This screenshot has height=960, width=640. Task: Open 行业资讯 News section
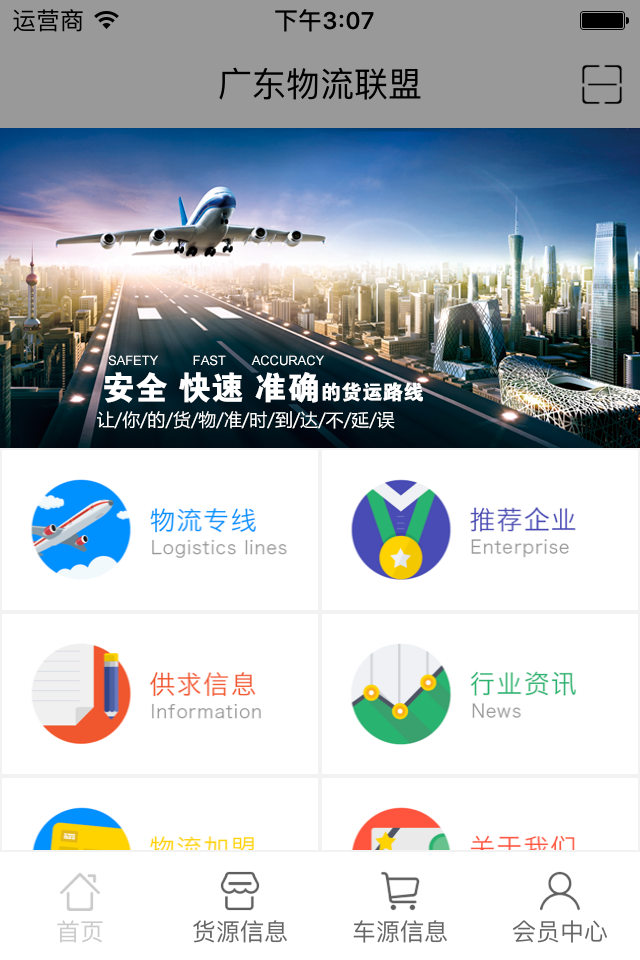pyautogui.click(x=480, y=694)
